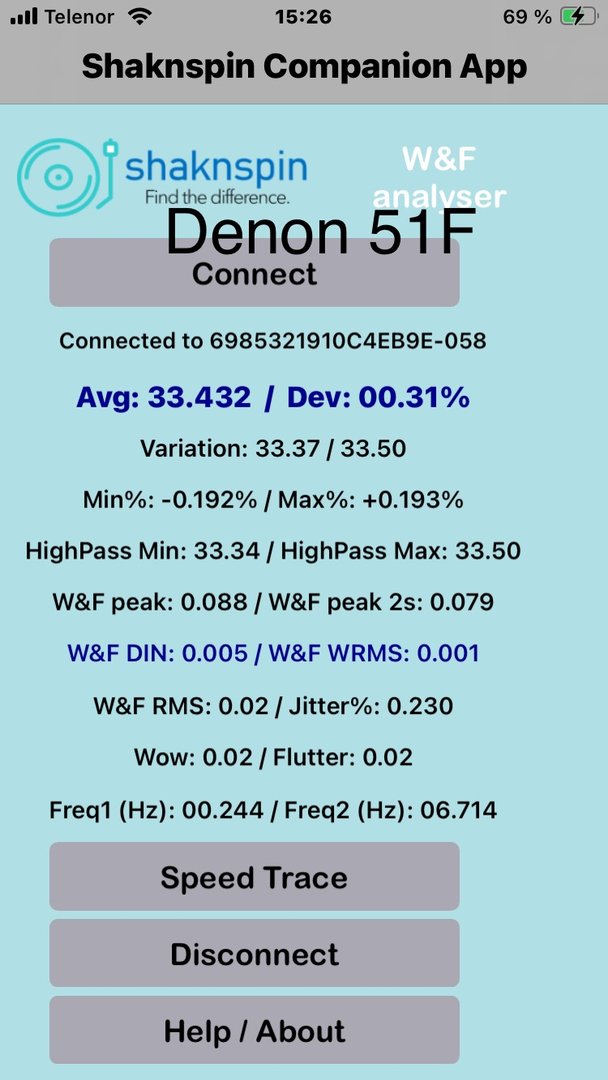608x1080 pixels.
Task: Tap the Connect button
Action: (254, 274)
